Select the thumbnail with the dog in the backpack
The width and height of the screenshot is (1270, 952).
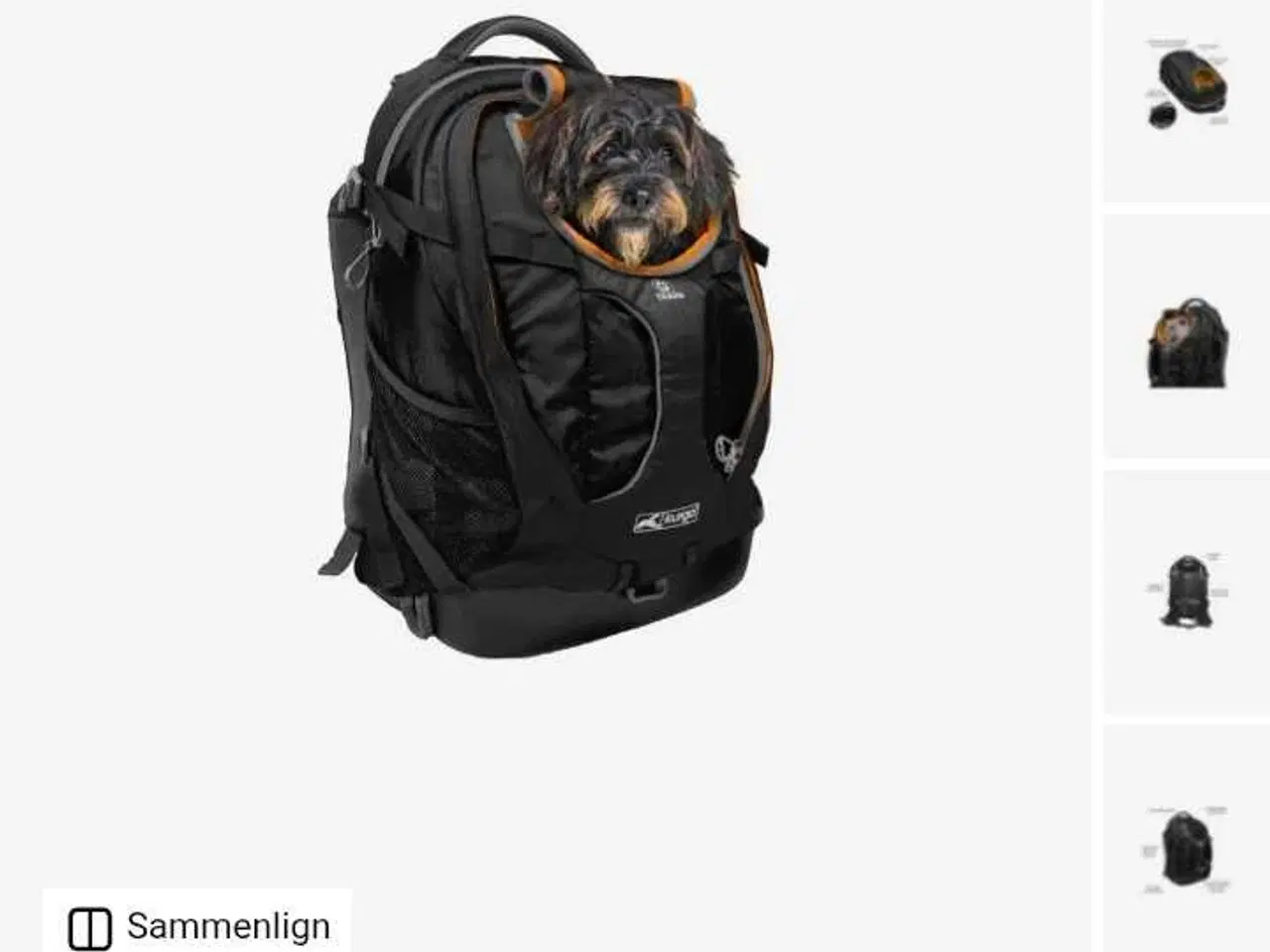pos(1188,342)
